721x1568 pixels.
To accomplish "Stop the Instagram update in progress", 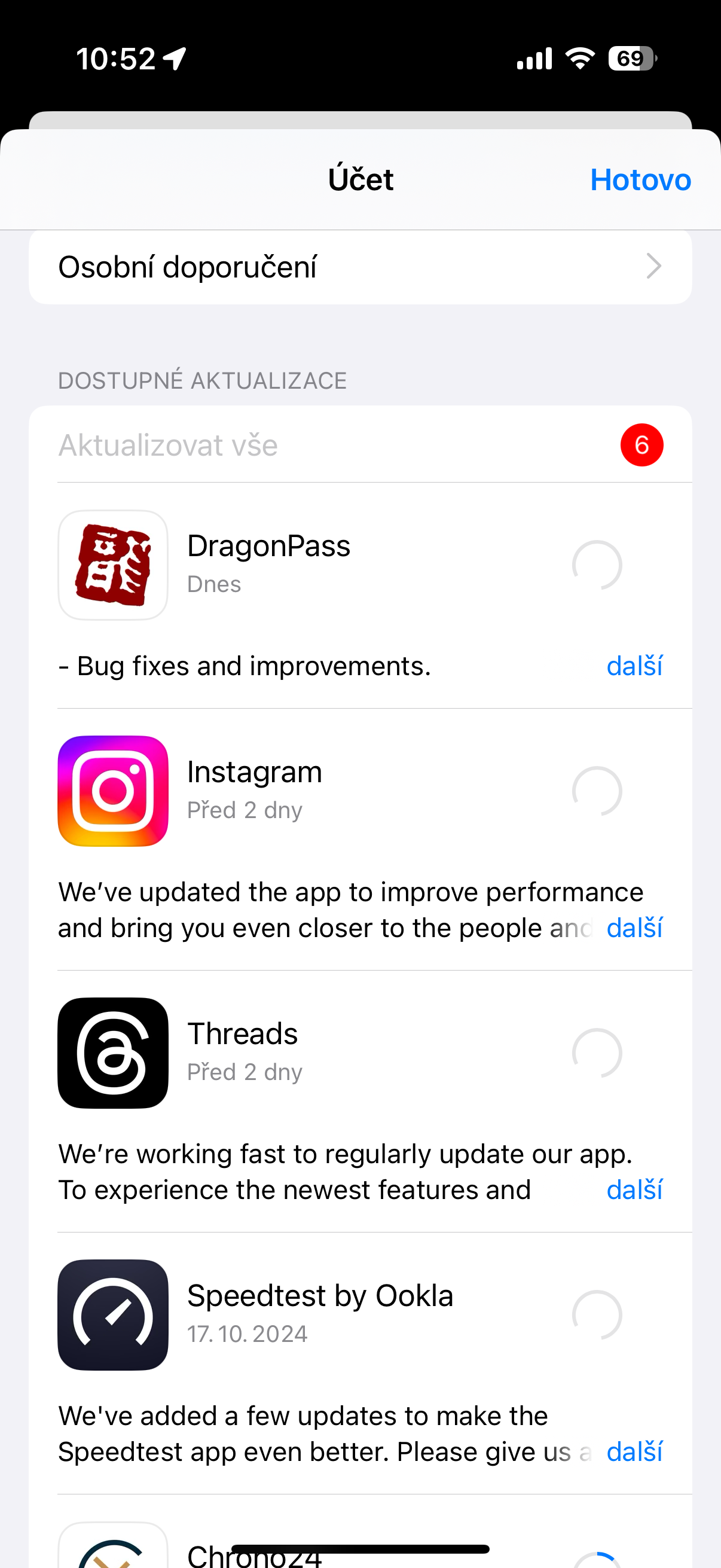I will [x=598, y=791].
